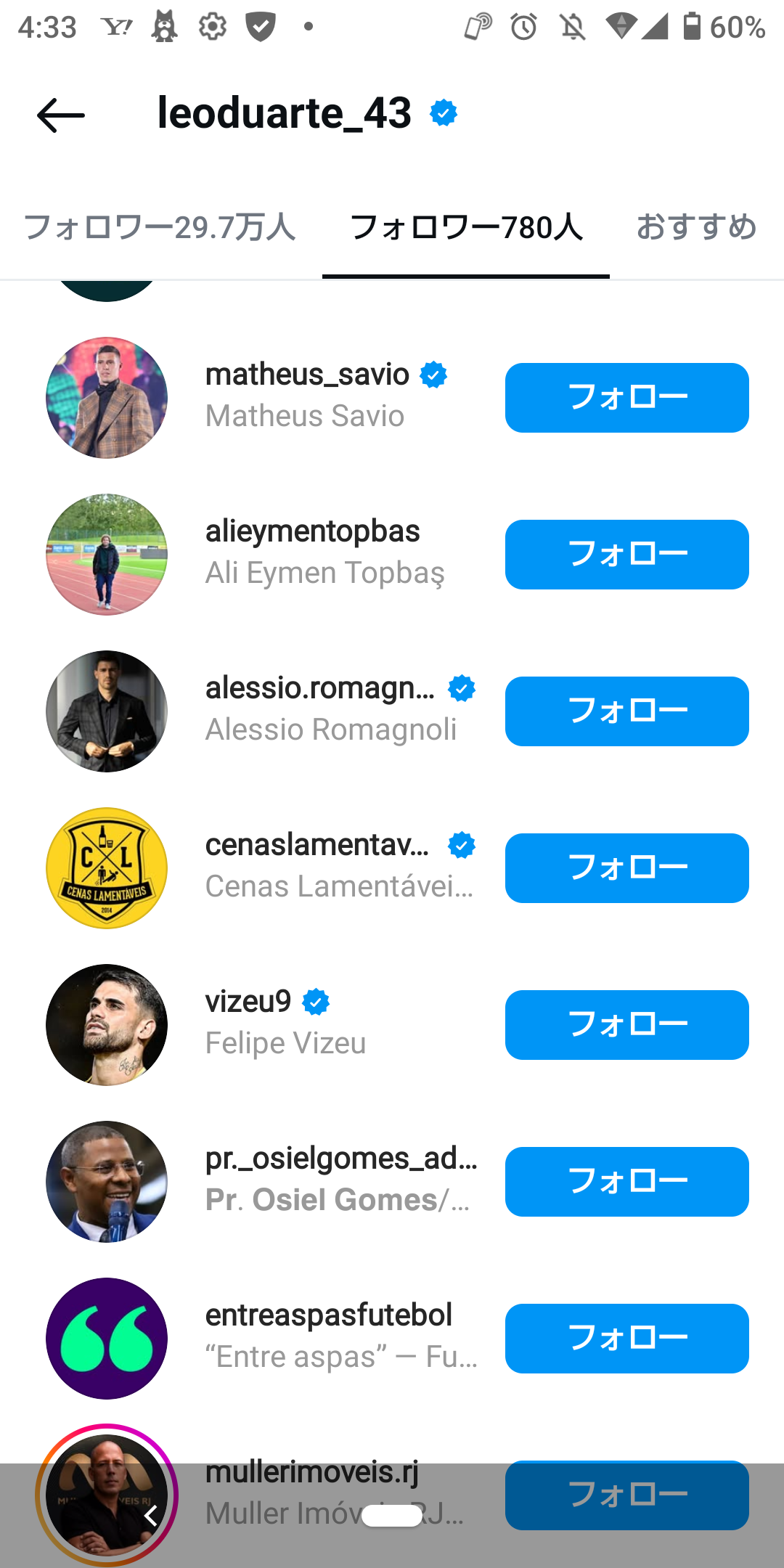Viewport: 784px width, 1568px height.
Task: View Felipe Vizeu's profile
Action: point(285,1022)
